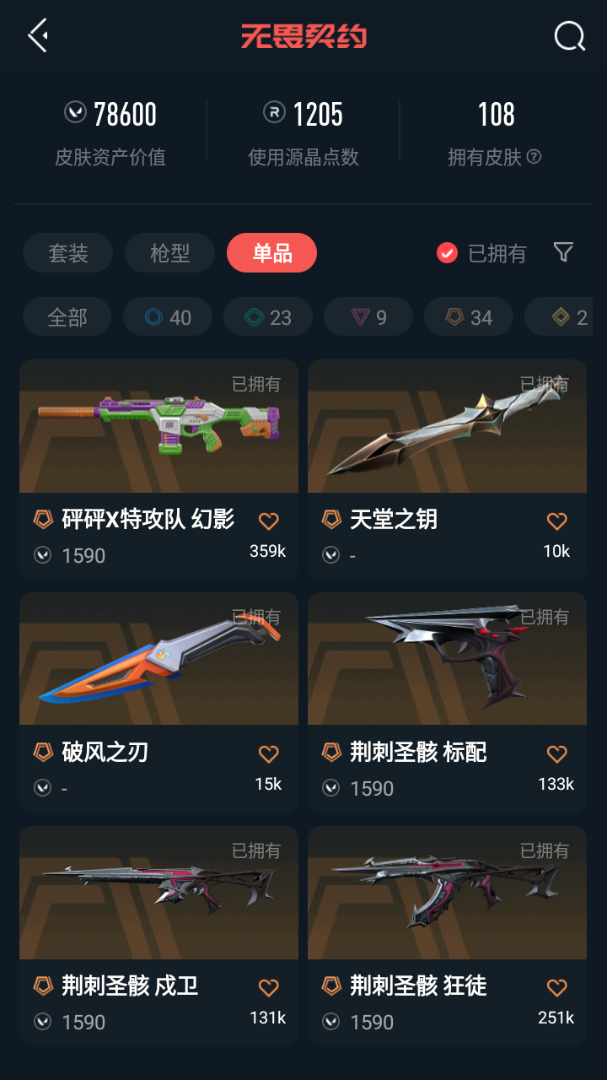
Task: Filter by the pink tier chip with 9
Action: [368, 317]
